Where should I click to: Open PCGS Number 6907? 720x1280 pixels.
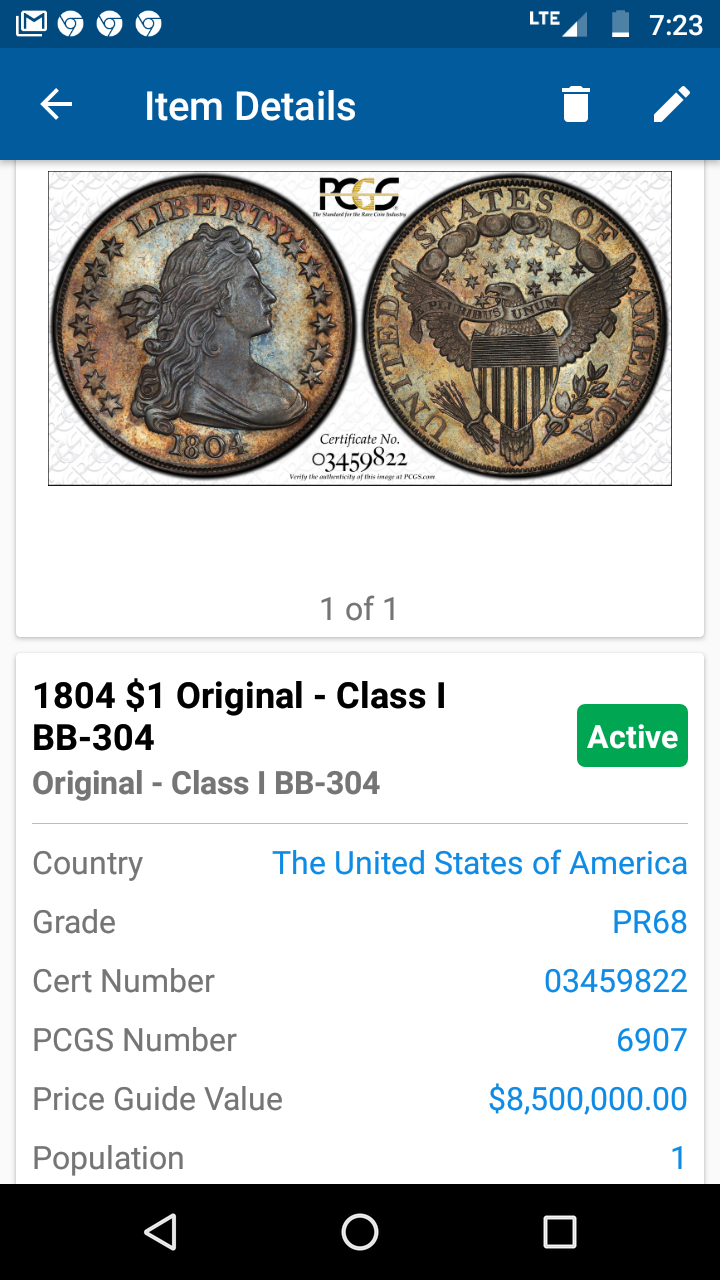[651, 1040]
